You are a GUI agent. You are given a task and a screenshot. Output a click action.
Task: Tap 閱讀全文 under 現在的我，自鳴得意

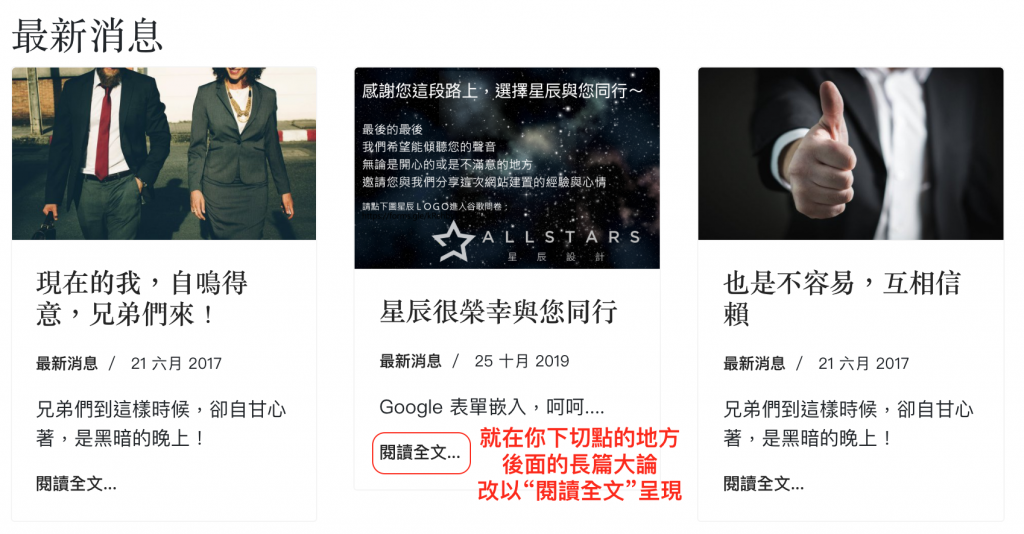tap(76, 484)
